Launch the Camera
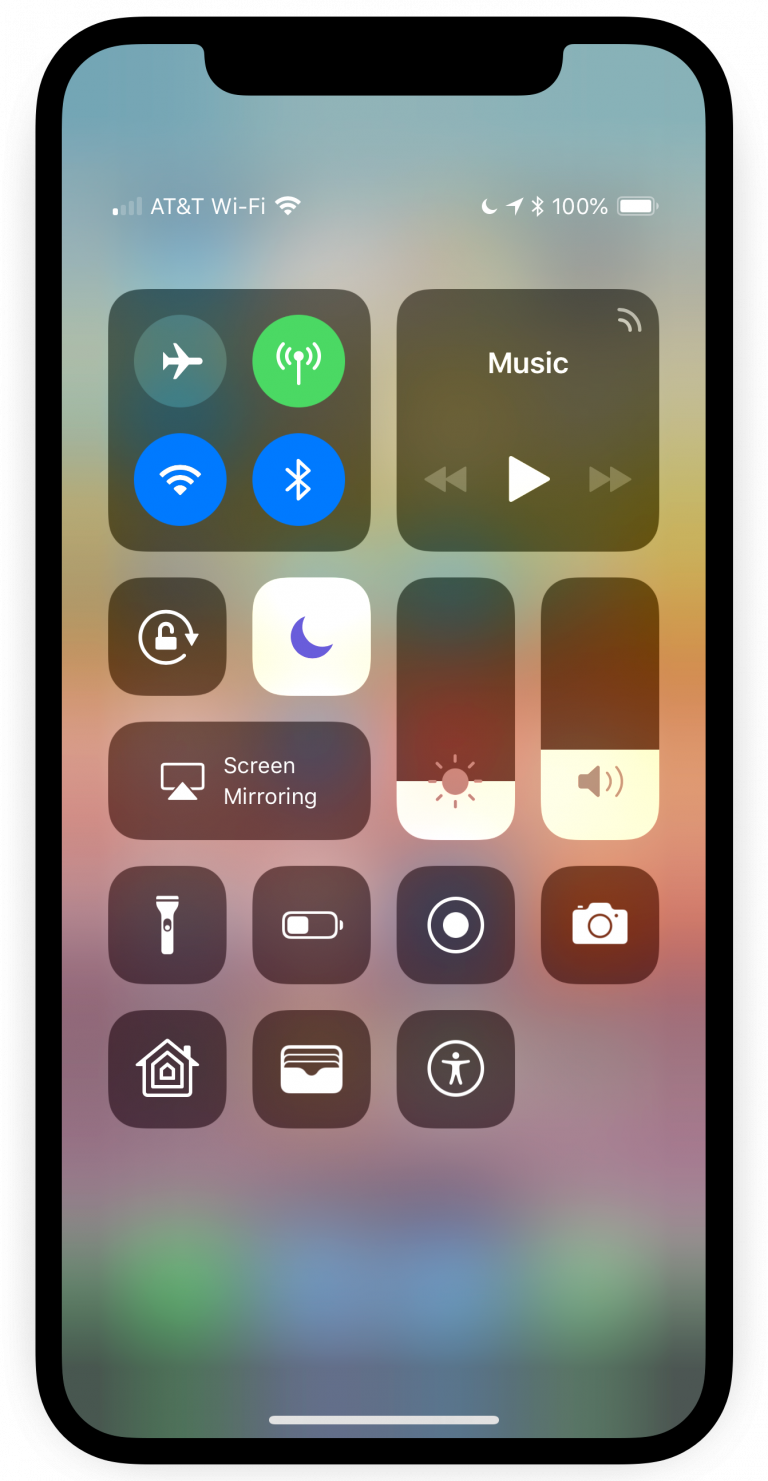The width and height of the screenshot is (768, 1481). (600, 925)
